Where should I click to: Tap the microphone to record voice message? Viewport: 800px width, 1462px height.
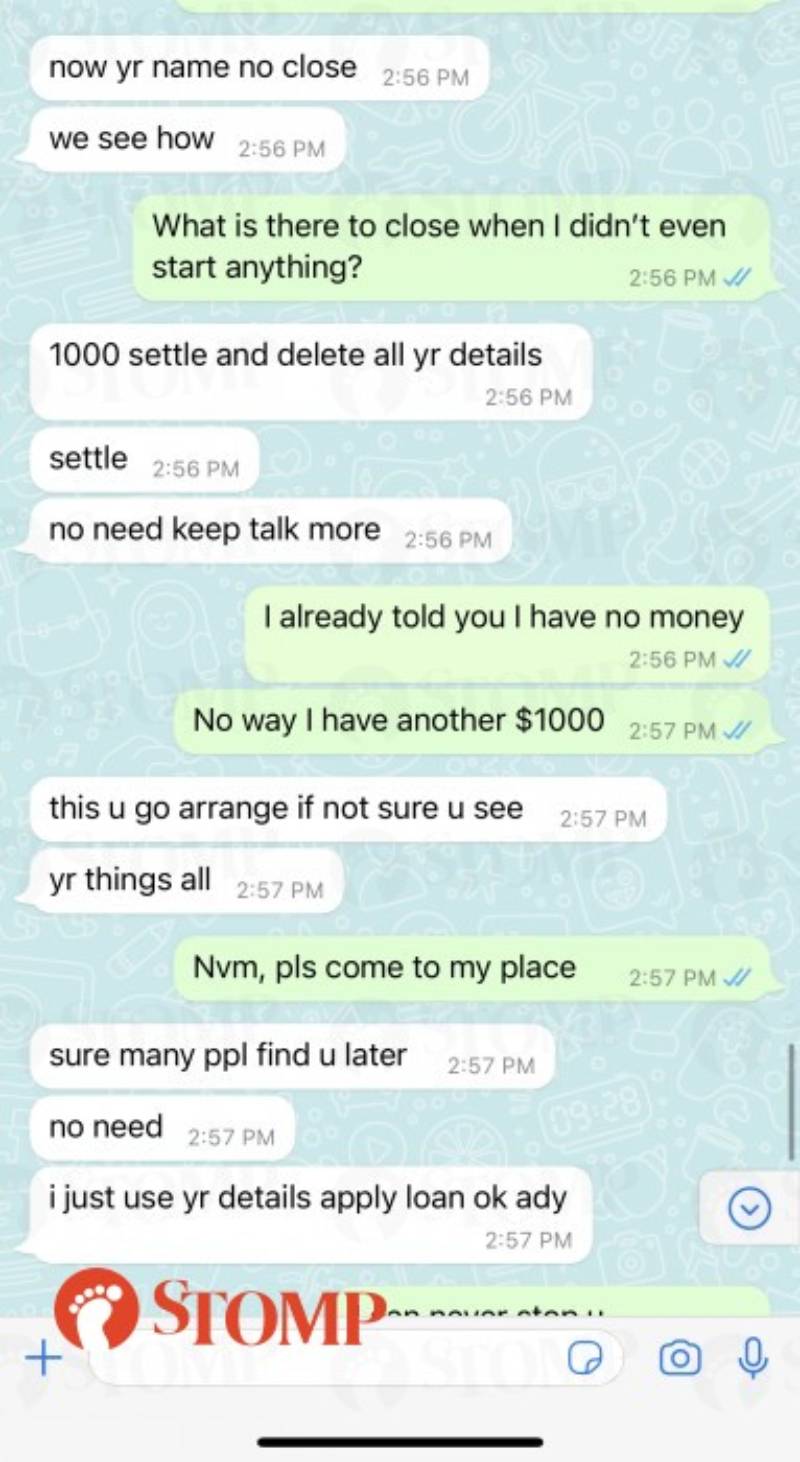(752, 1359)
